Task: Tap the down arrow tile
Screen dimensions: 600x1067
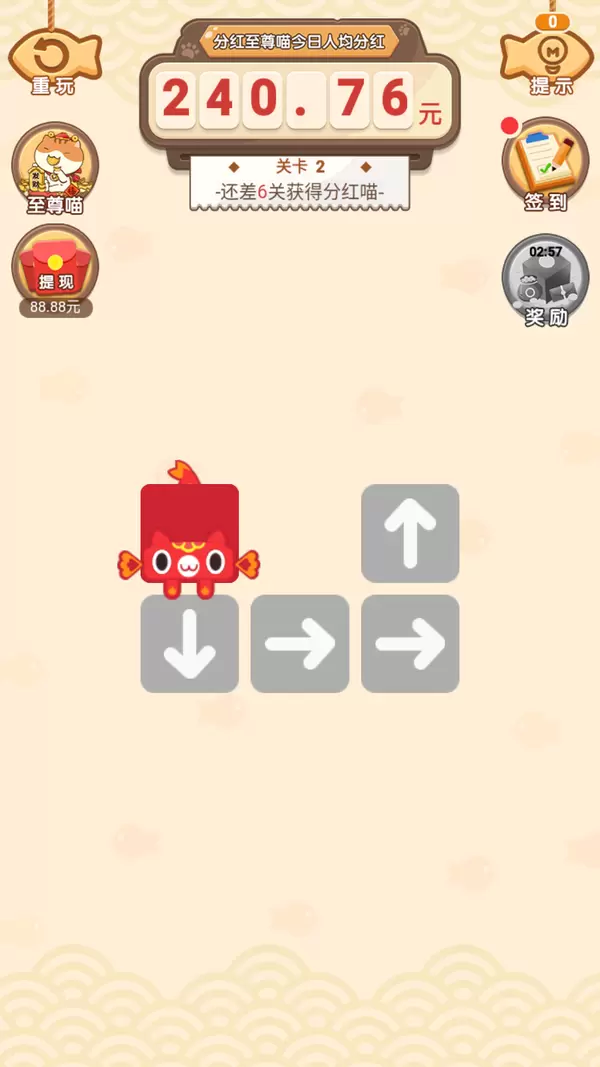Action: 190,644
